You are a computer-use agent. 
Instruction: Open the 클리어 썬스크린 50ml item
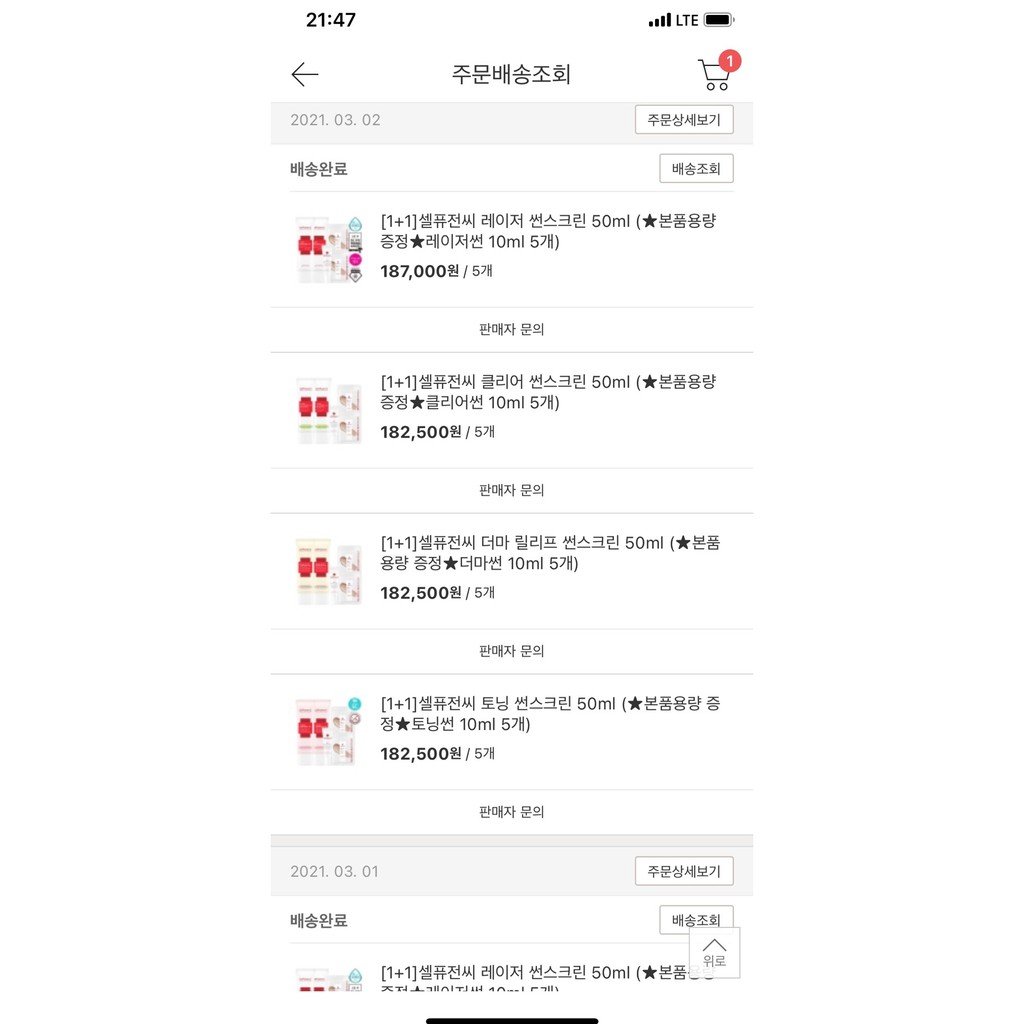pos(511,411)
